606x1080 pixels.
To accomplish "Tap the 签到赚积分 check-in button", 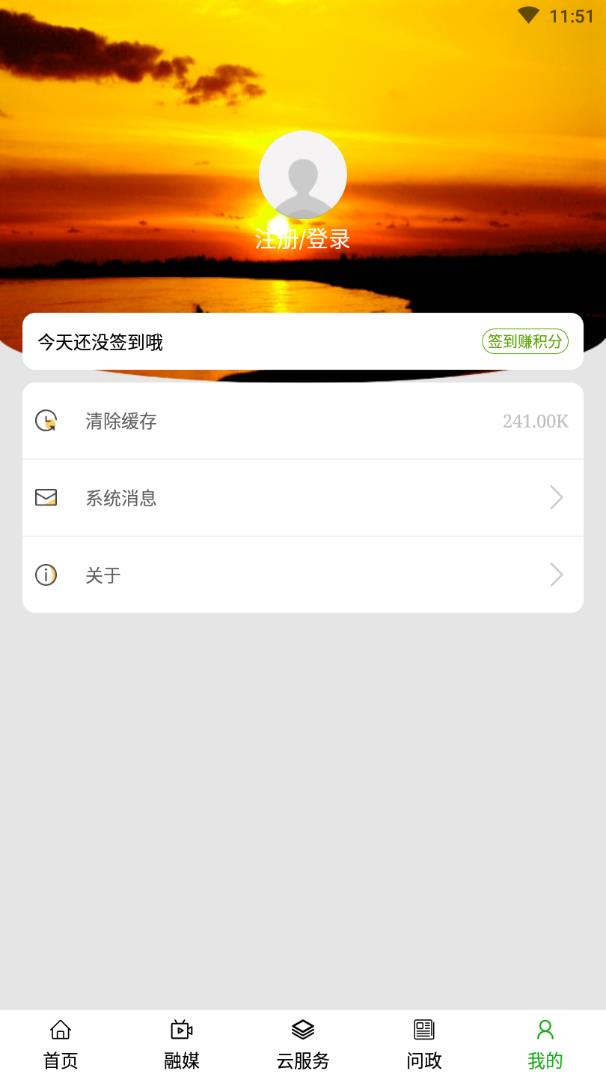I will 525,342.
